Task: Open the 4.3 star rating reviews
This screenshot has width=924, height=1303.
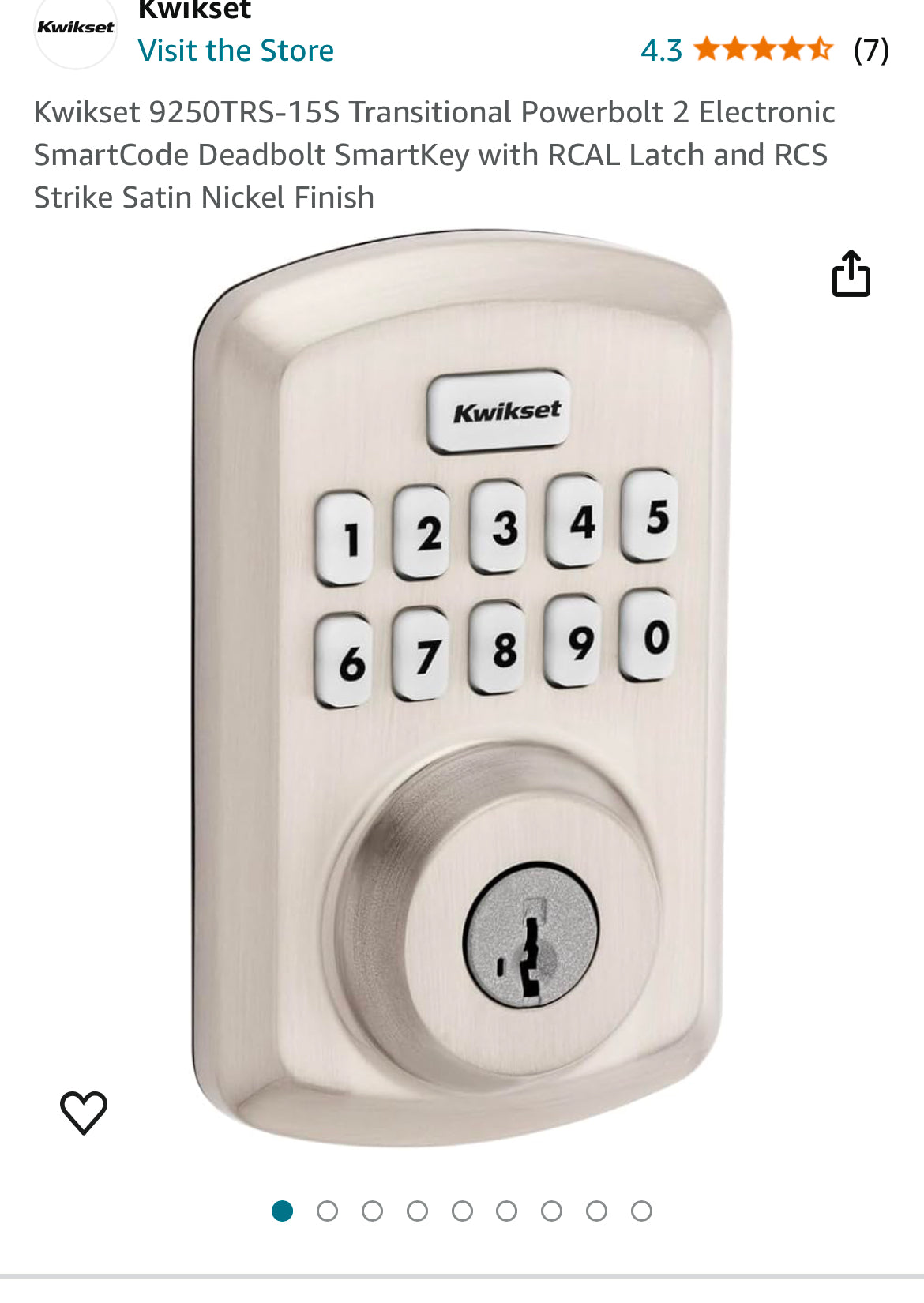Action: [762, 50]
